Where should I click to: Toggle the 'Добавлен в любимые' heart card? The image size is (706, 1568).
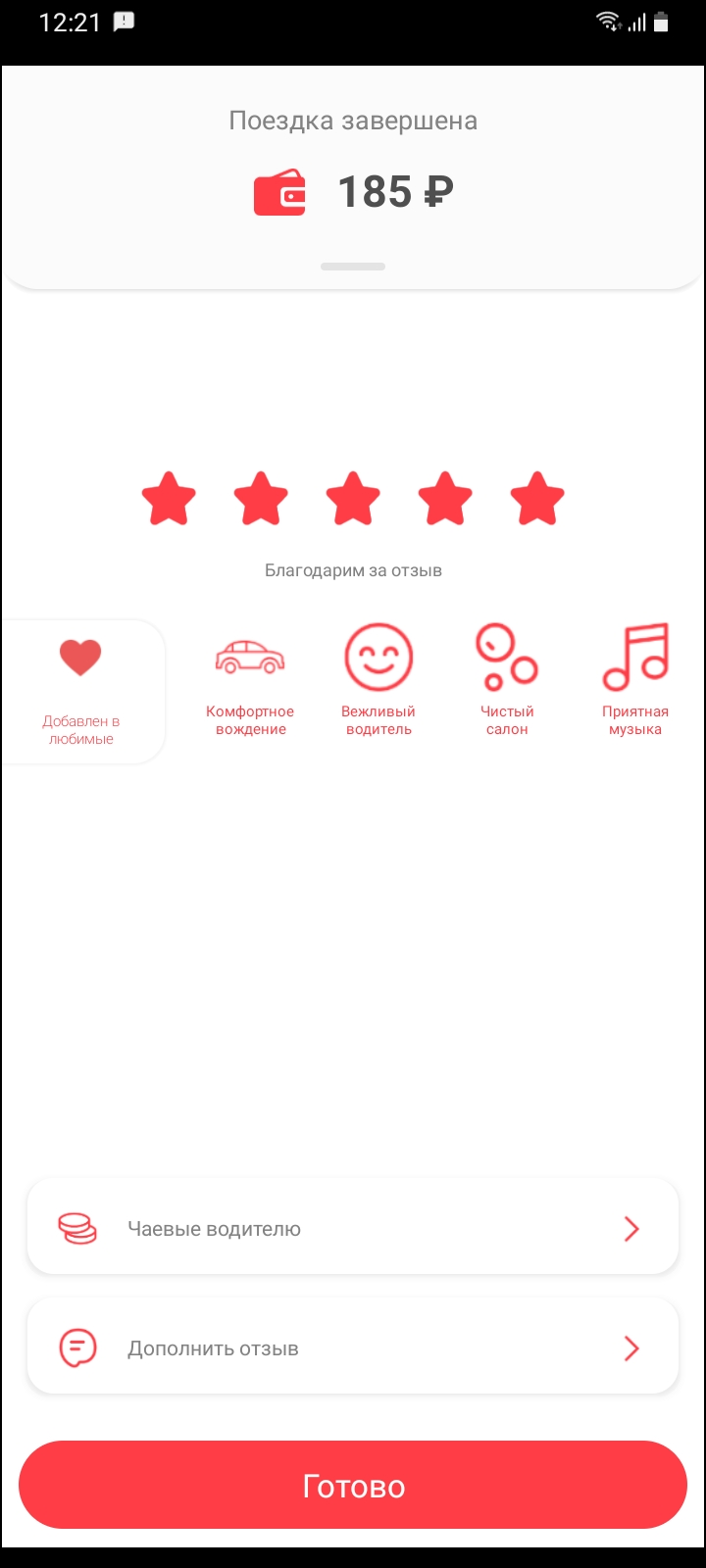tap(81, 691)
